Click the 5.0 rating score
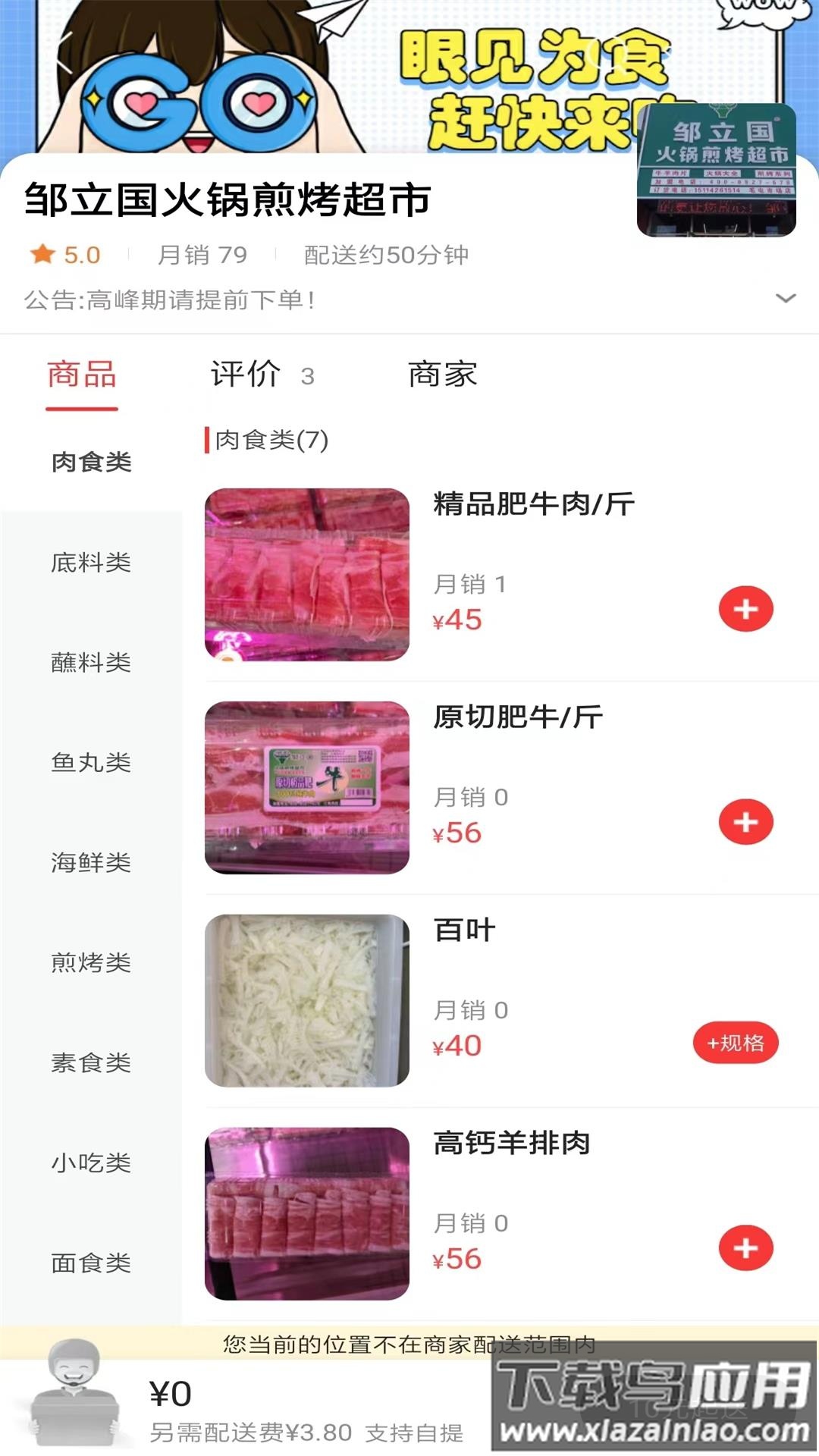The width and height of the screenshot is (819, 1456). pyautogui.click(x=82, y=256)
